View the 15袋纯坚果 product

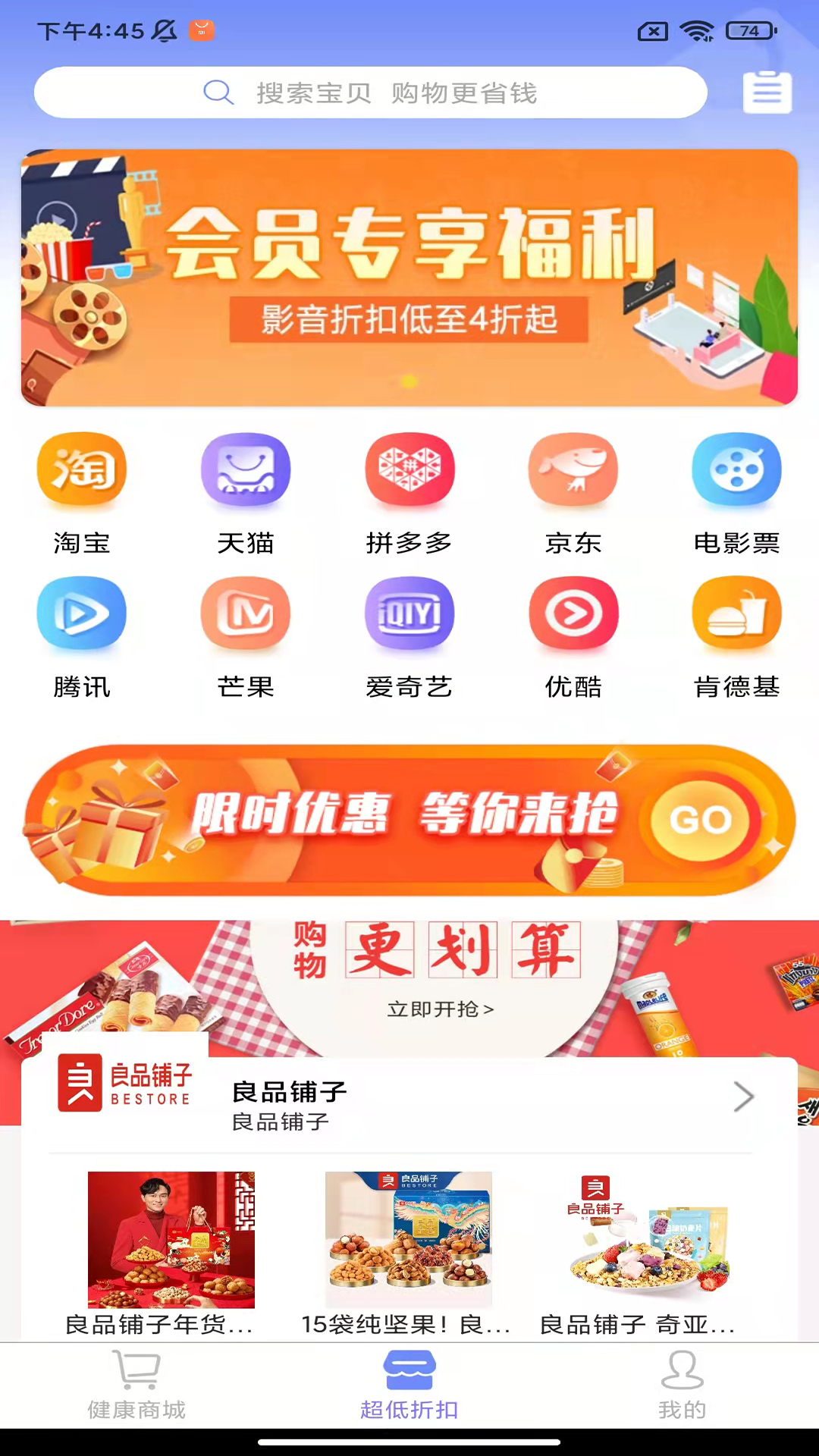coord(408,1251)
